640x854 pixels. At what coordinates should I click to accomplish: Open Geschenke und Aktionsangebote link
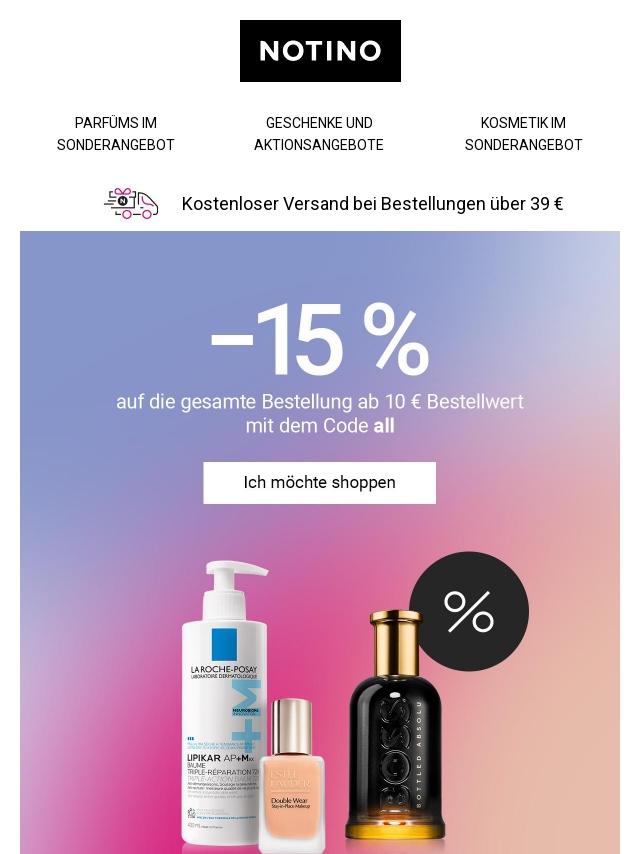tap(319, 134)
